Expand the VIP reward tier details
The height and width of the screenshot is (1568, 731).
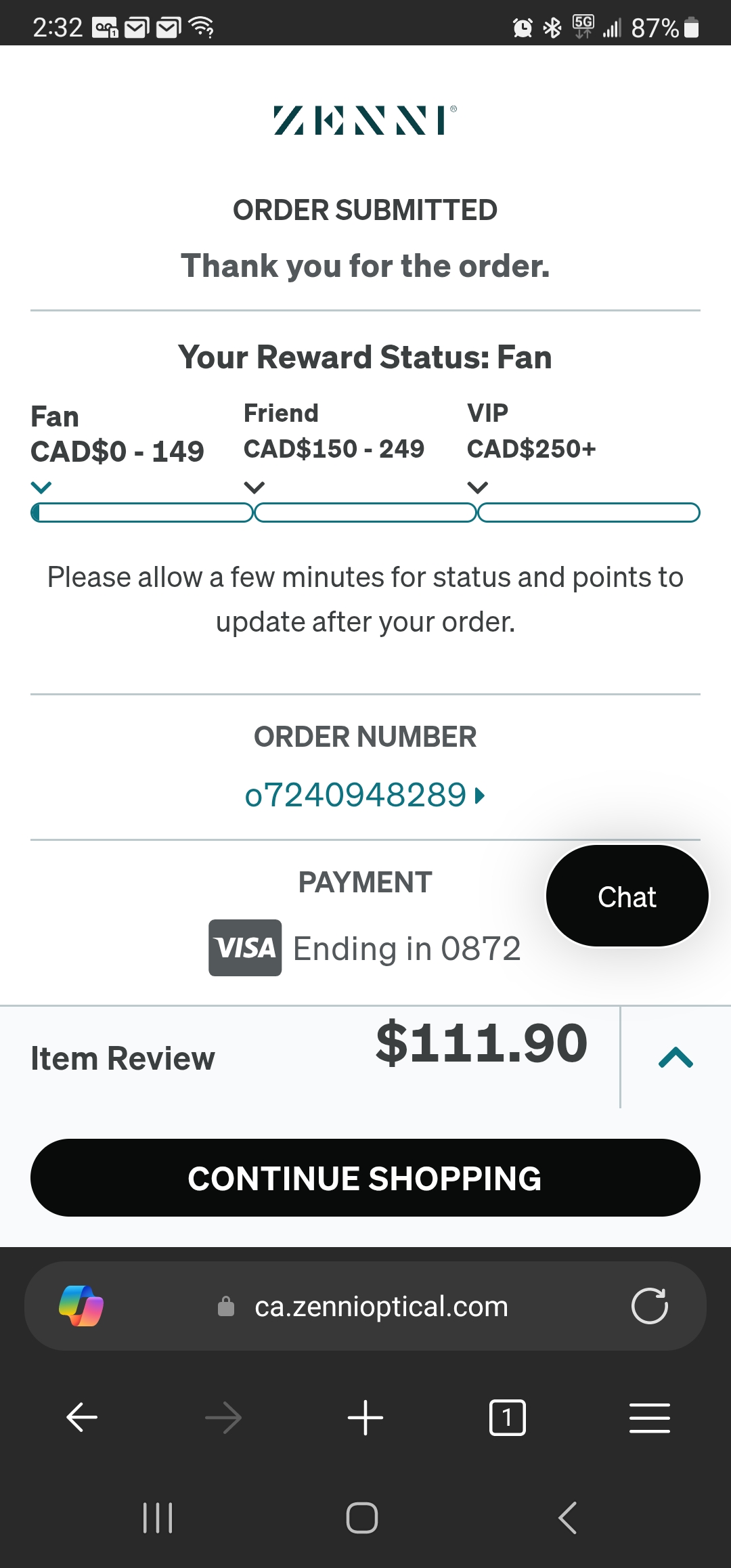478,487
